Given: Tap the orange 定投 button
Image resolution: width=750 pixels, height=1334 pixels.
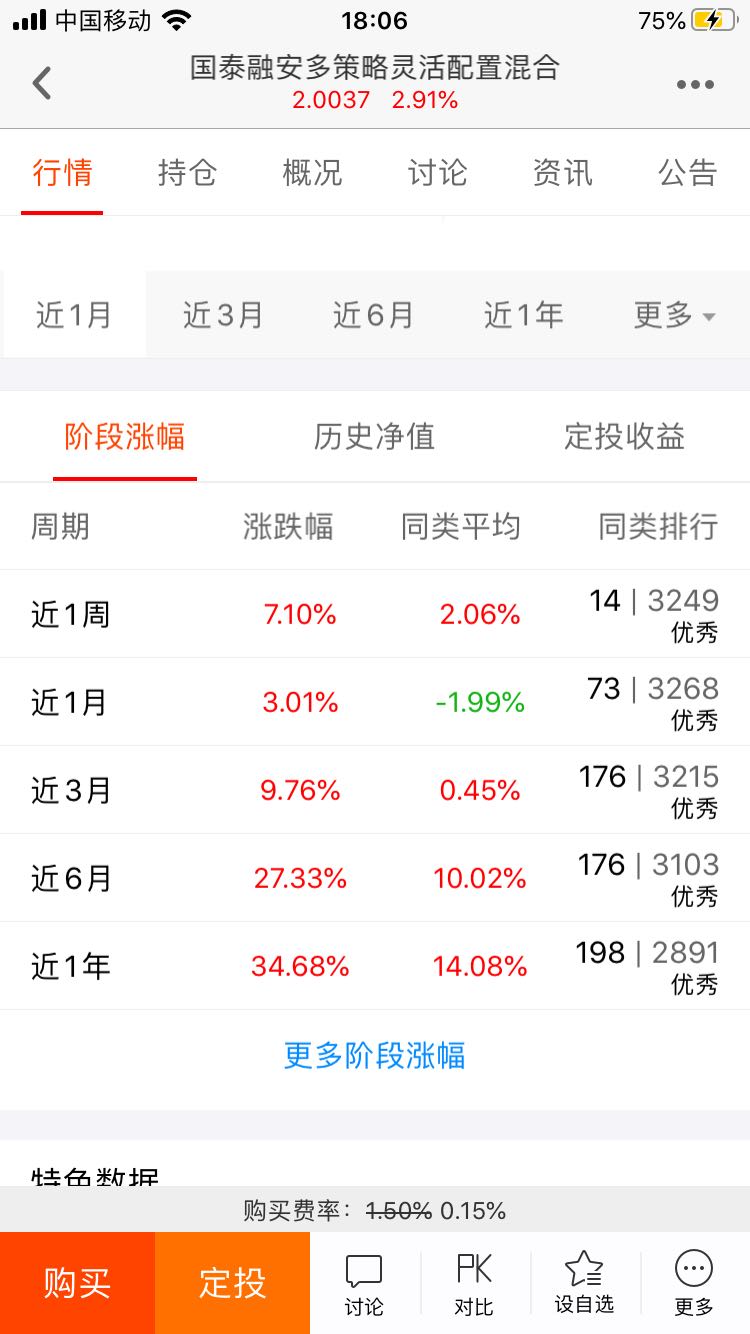Looking at the screenshot, I should coord(232,1283).
